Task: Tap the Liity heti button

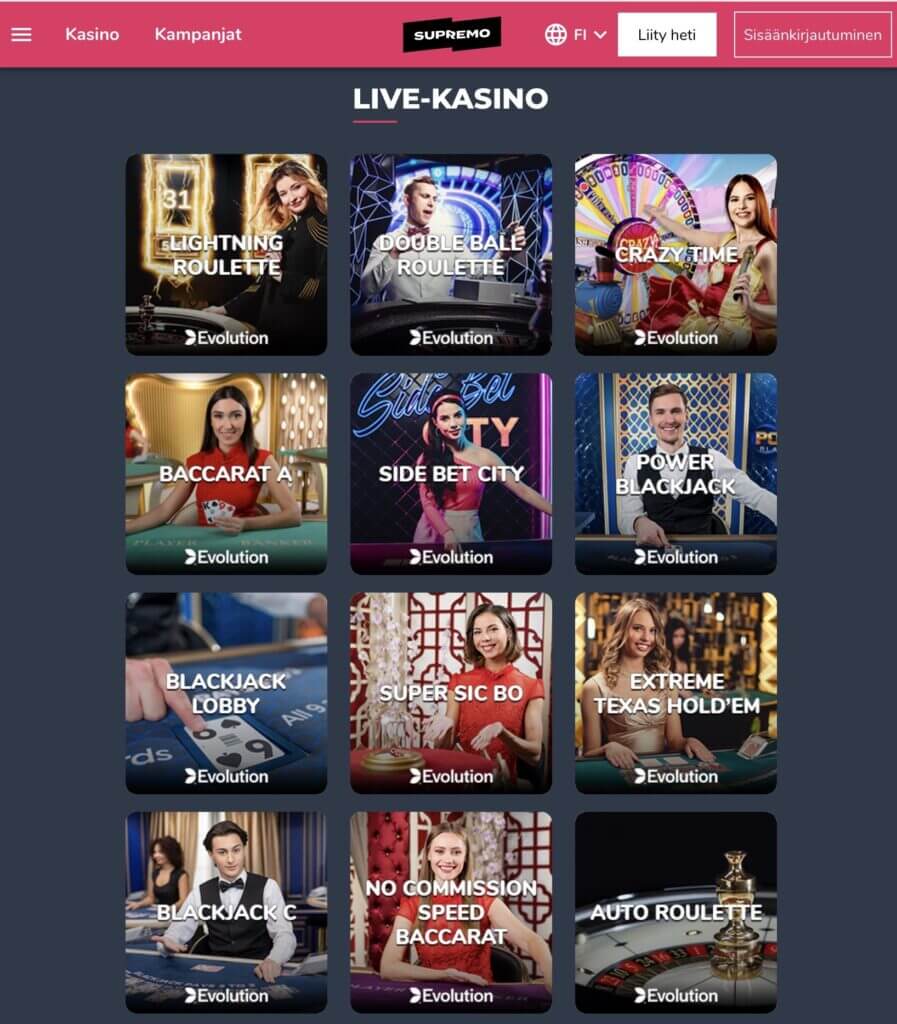Action: click(x=666, y=35)
